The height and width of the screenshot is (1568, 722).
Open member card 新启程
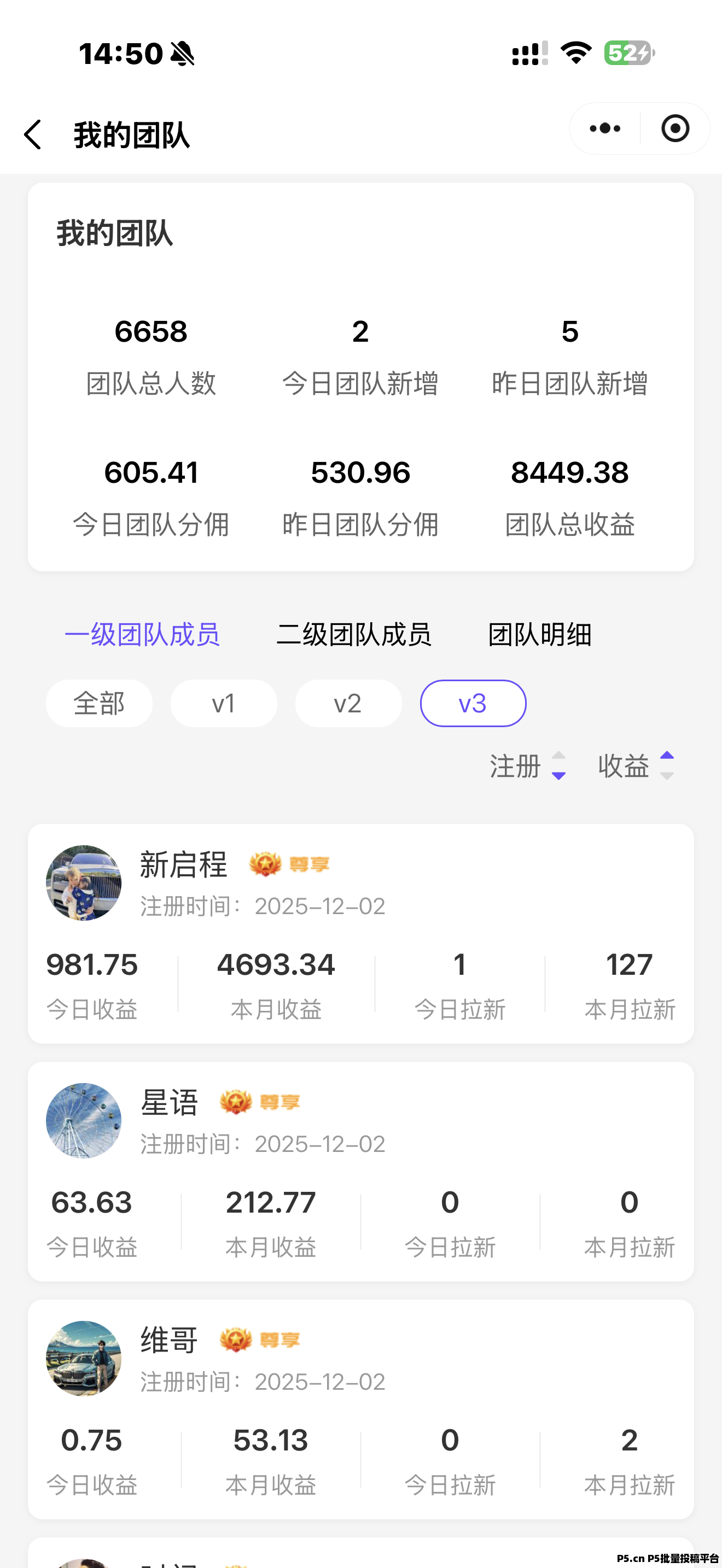360,933
